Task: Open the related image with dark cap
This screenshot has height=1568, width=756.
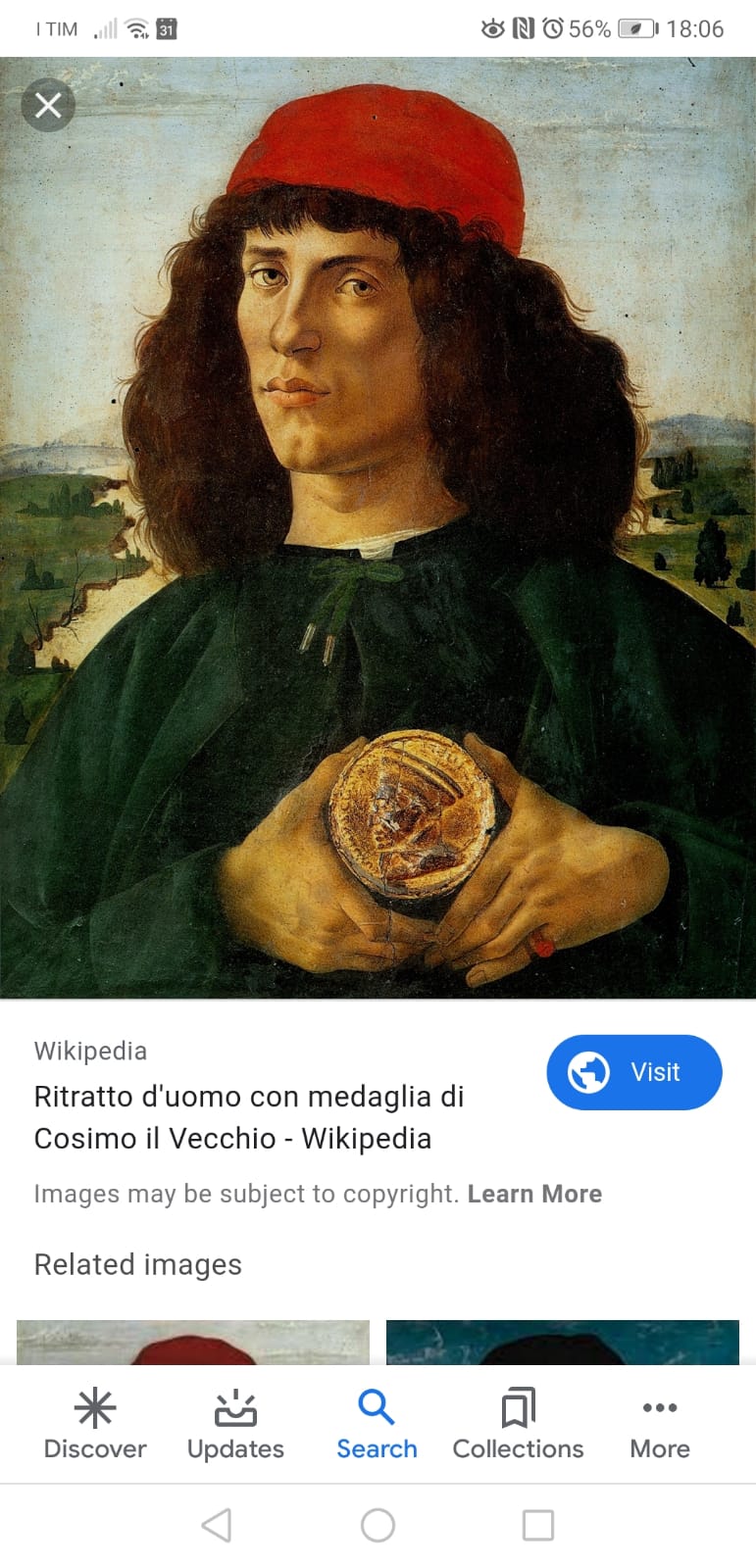Action: (x=562, y=1342)
